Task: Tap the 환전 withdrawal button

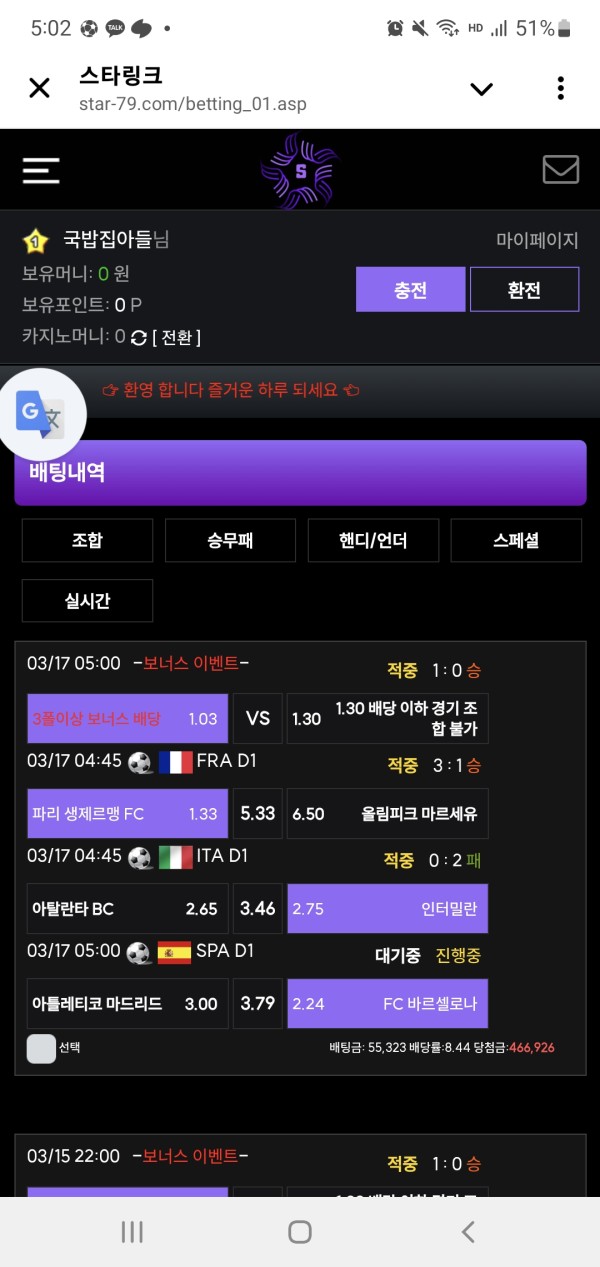Action: click(524, 290)
